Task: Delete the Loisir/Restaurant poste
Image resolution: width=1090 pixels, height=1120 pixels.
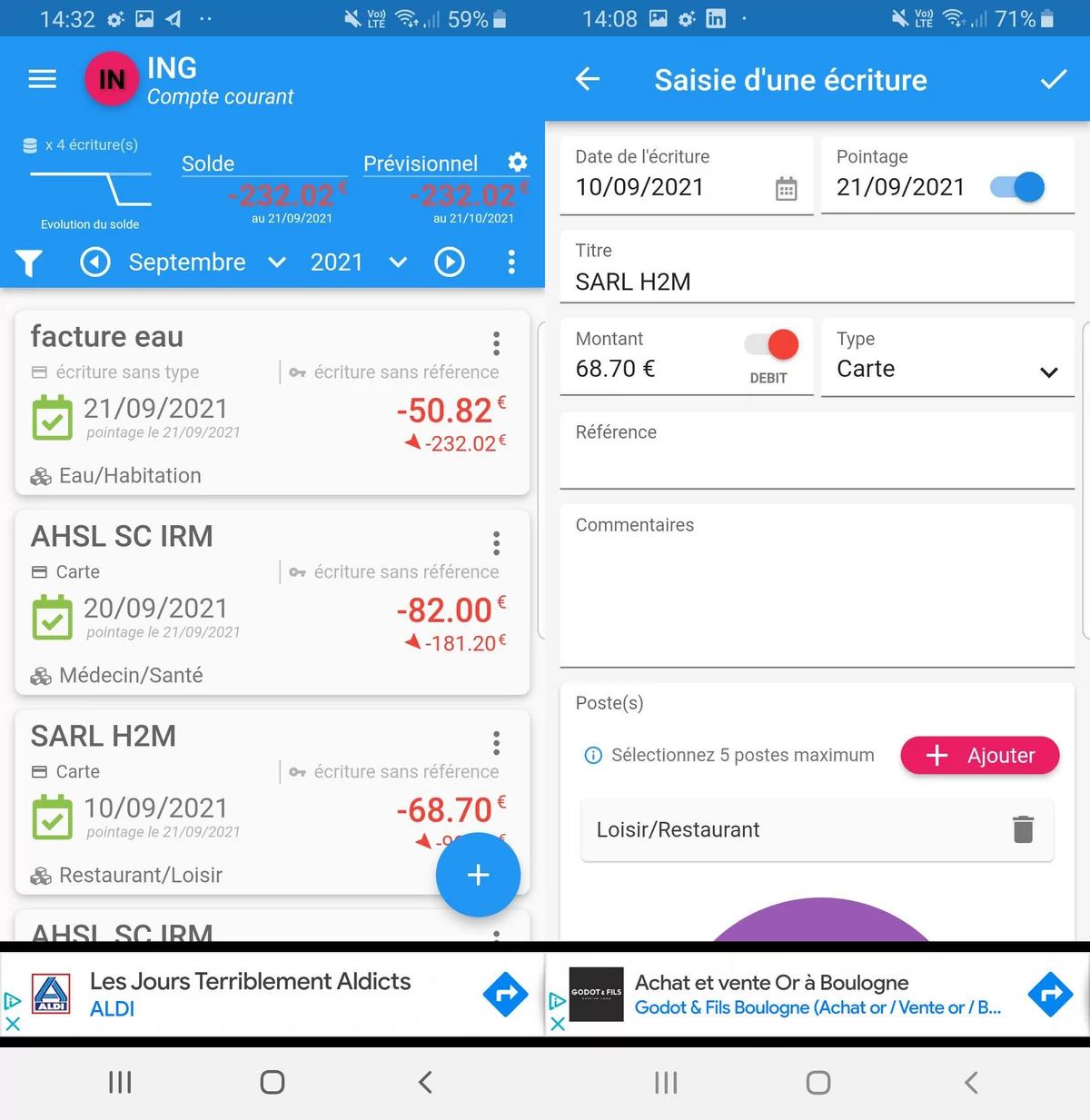Action: pos(1023,829)
